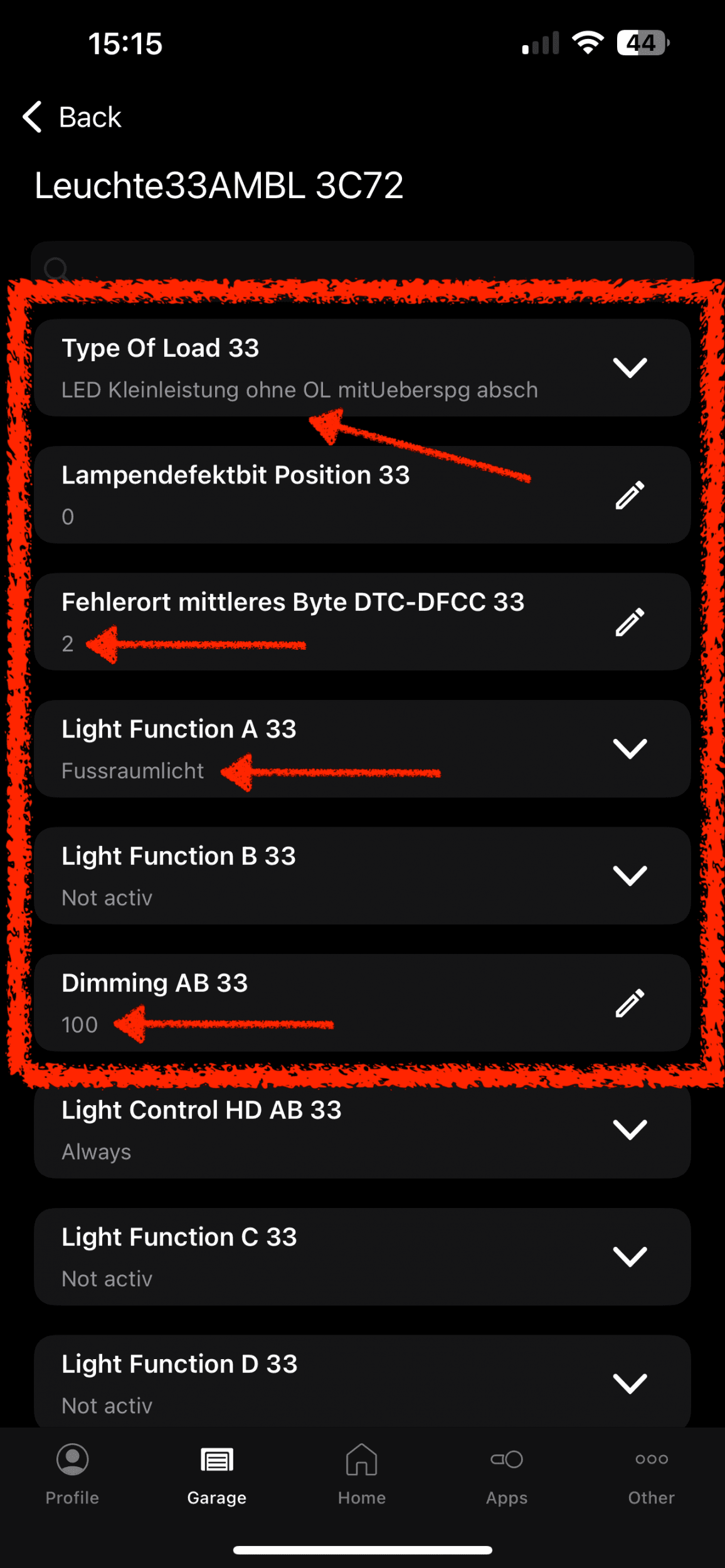Open the Light Function B 33 dropdown
725x1568 pixels.
(629, 876)
